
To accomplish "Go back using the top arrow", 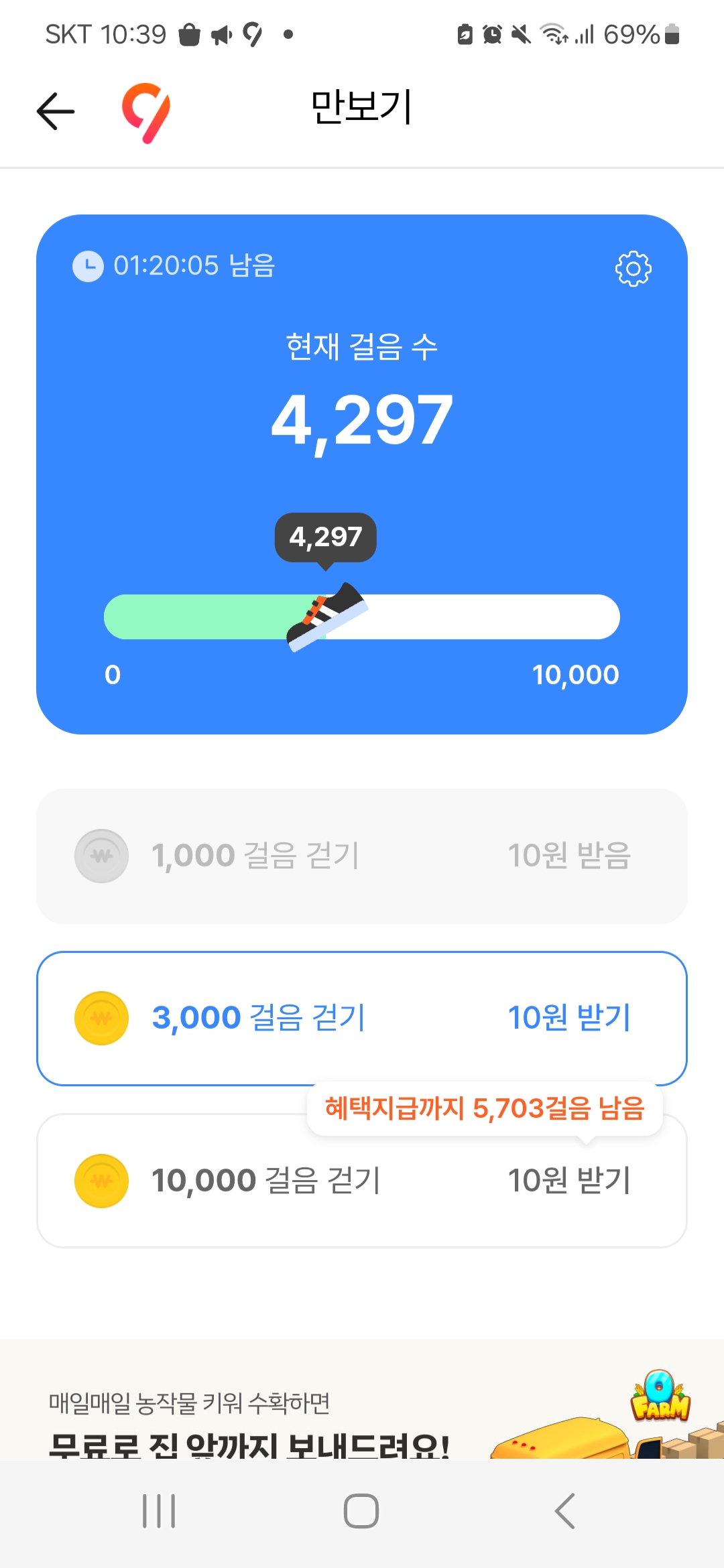I will (x=56, y=111).
